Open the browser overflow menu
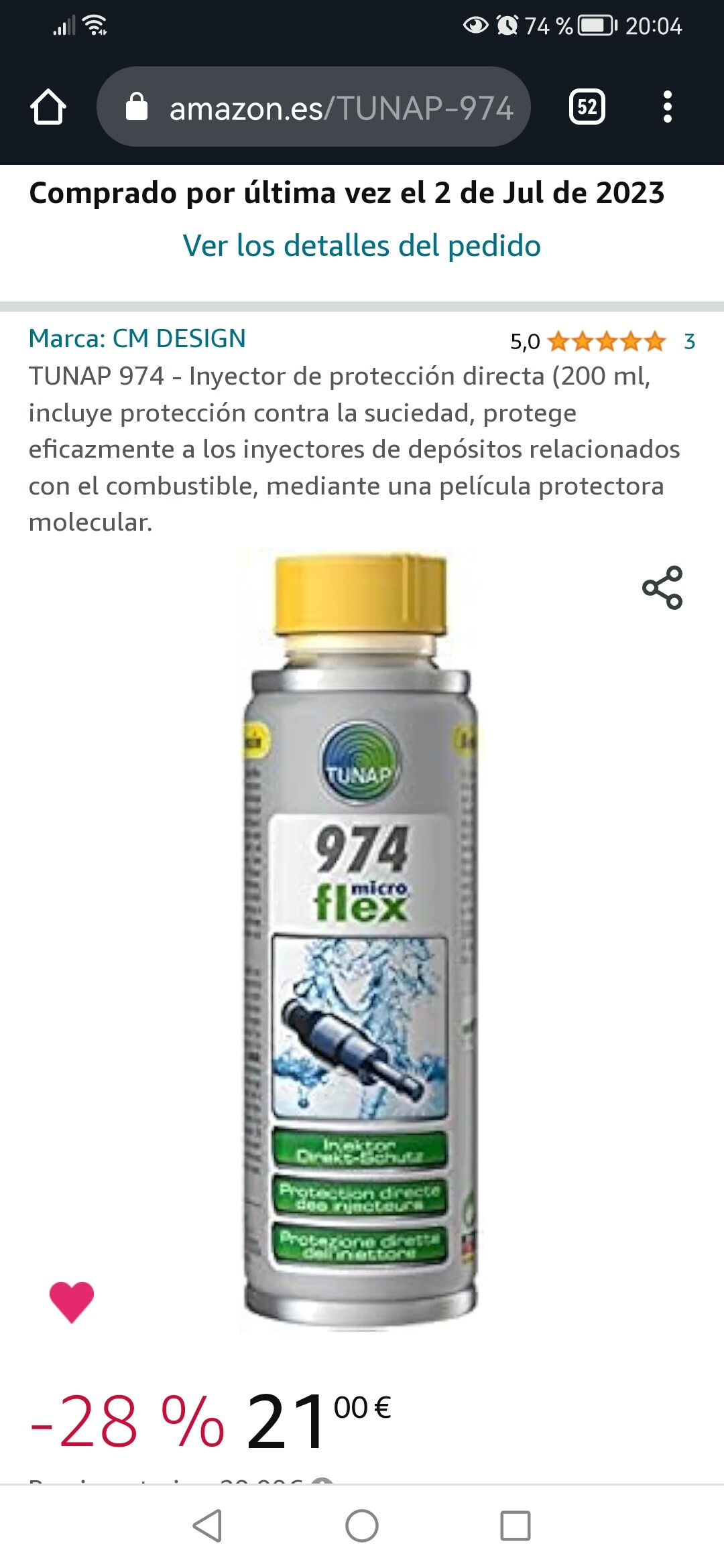The width and height of the screenshot is (724, 1568). [x=667, y=107]
